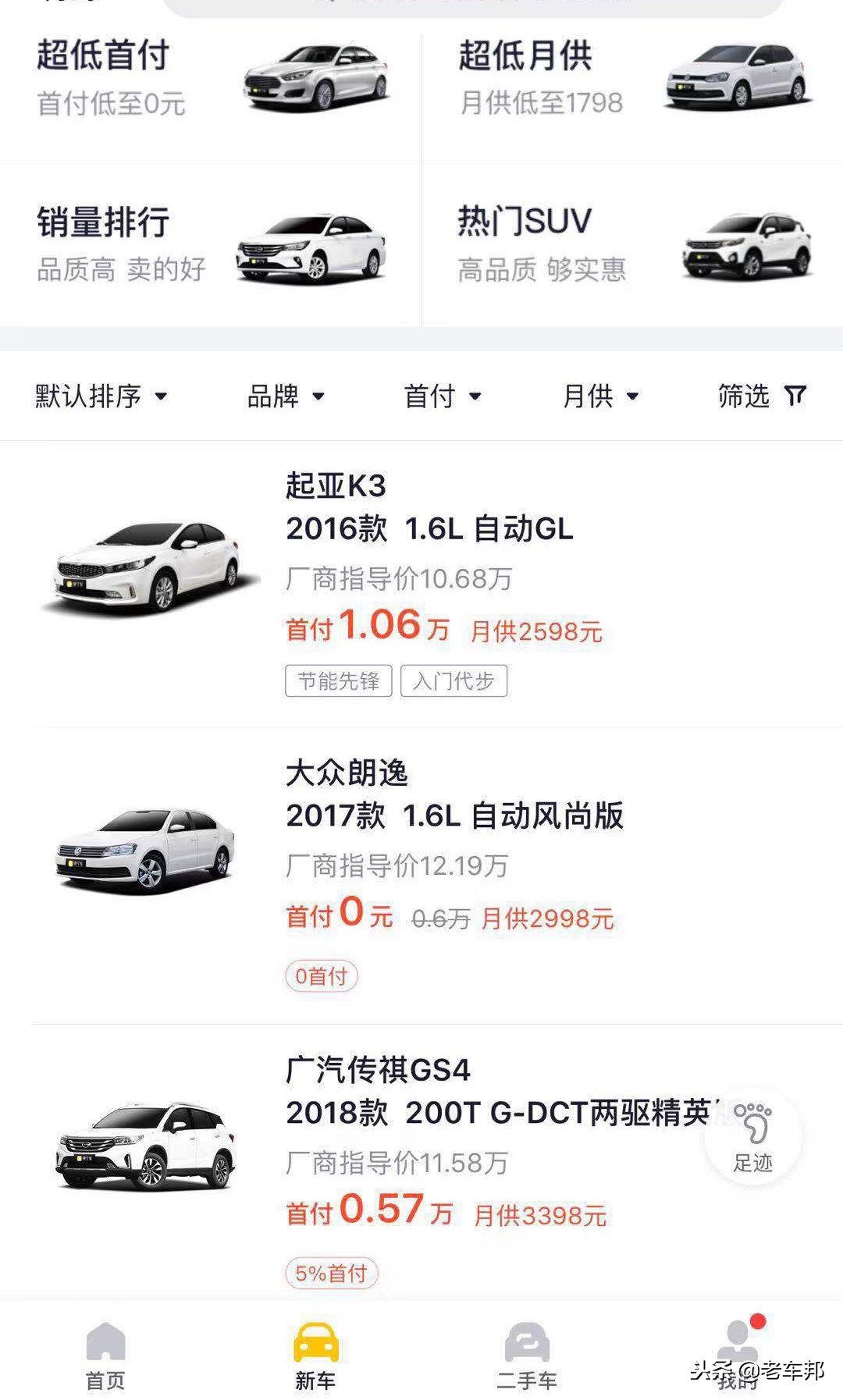Select the 入门代步 tag
Screen dimensions: 843x1400
(x=453, y=680)
